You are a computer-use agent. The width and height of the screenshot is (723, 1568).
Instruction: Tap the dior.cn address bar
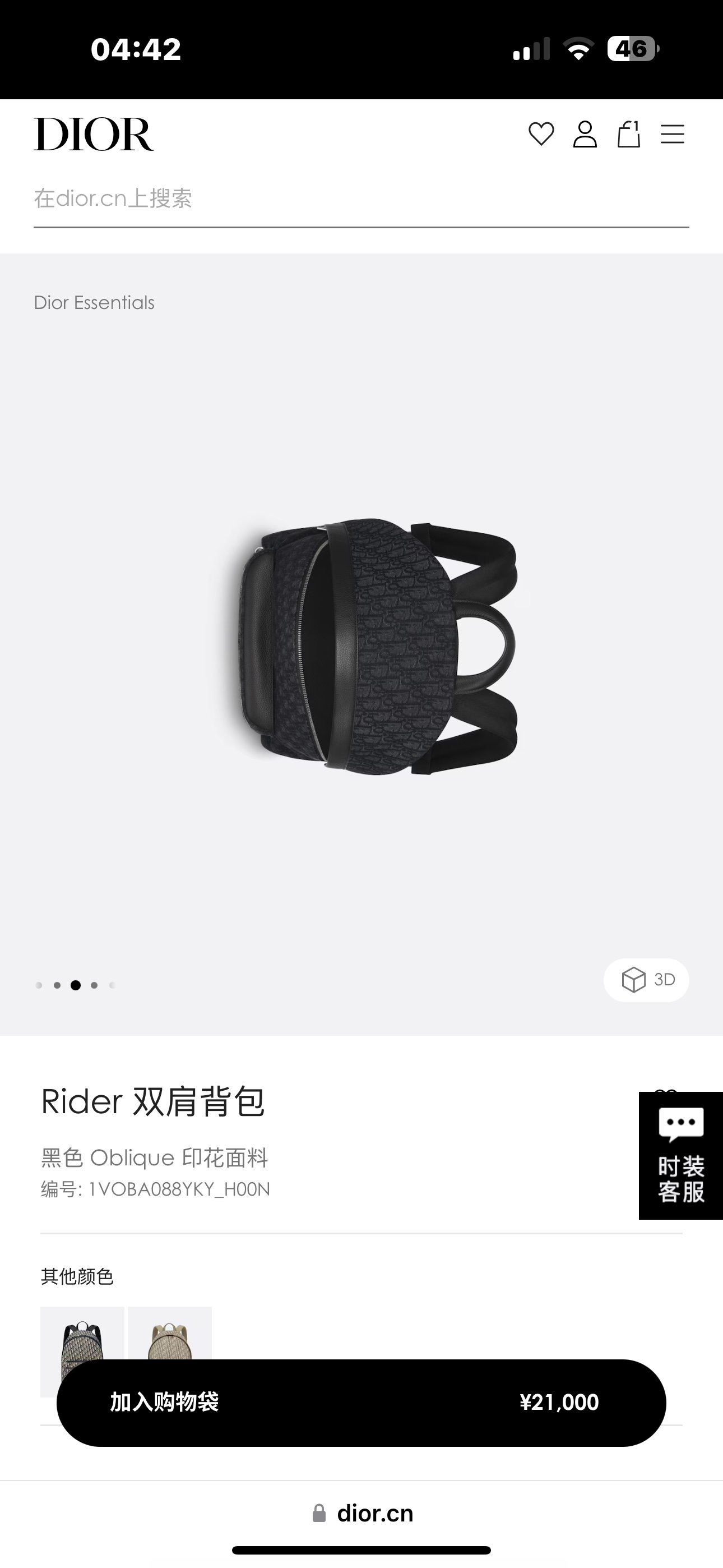[363, 1512]
